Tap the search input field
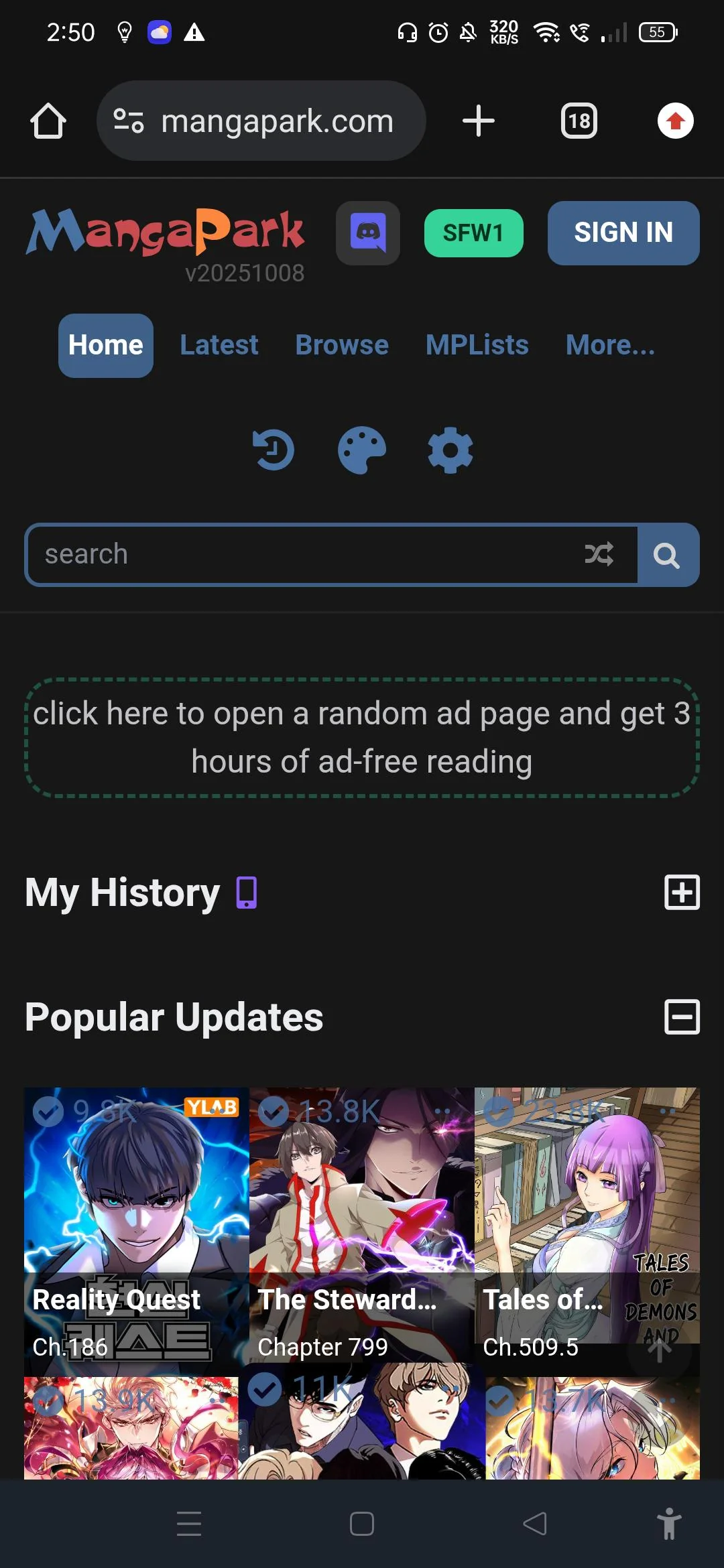Image resolution: width=724 pixels, height=1568 pixels. pos(302,555)
